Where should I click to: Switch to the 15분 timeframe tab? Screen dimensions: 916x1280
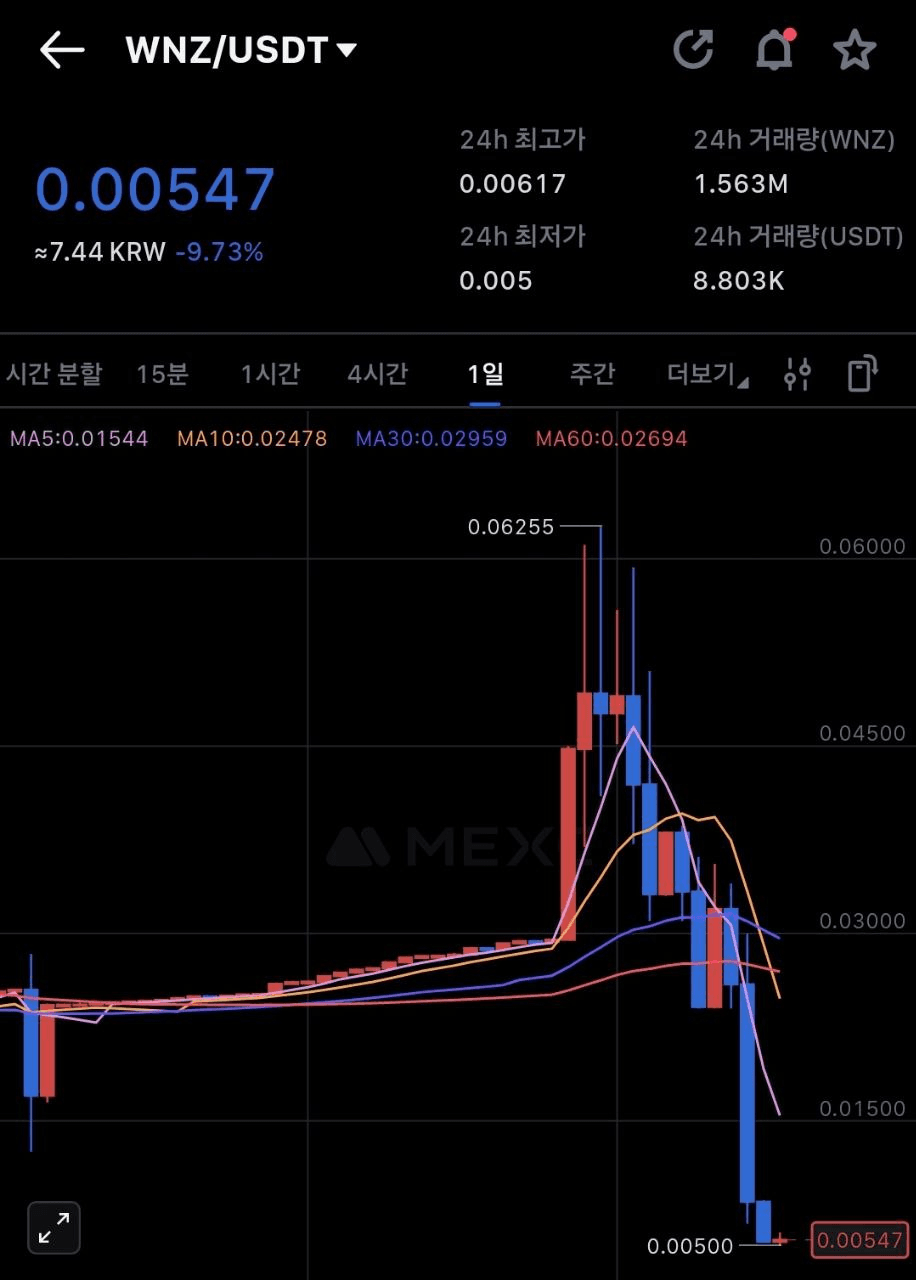coord(163,373)
